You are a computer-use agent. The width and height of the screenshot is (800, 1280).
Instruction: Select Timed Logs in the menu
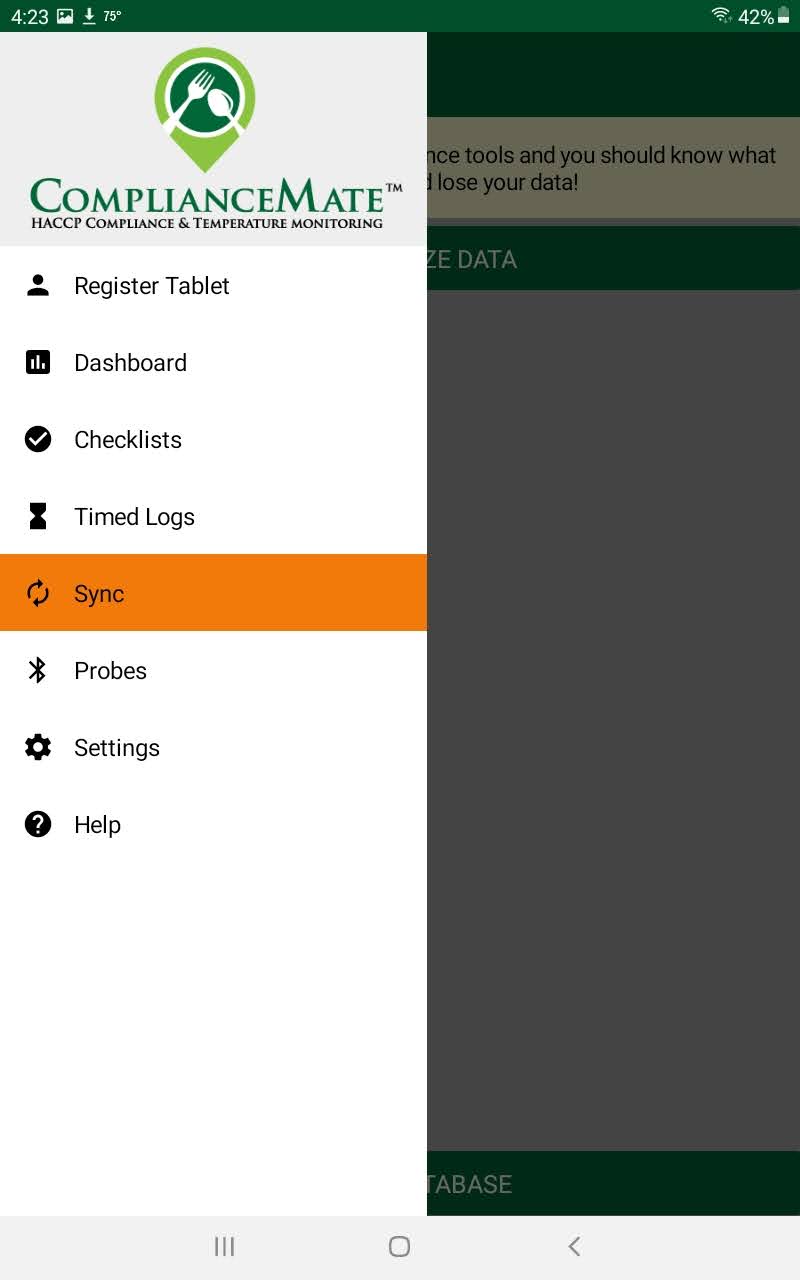(134, 517)
